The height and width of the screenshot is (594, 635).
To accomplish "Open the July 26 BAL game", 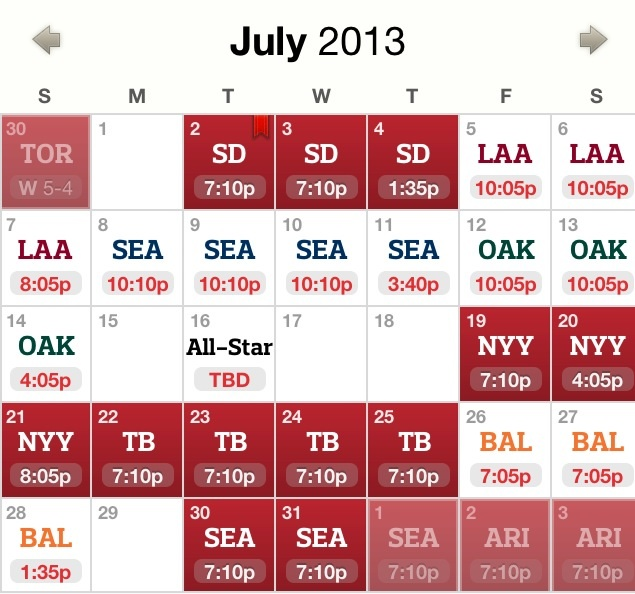I will point(504,450).
